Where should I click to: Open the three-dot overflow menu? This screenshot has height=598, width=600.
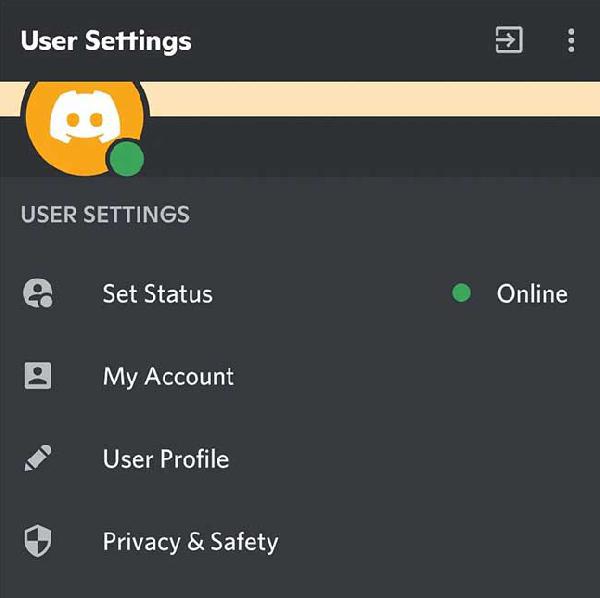pyautogui.click(x=571, y=40)
